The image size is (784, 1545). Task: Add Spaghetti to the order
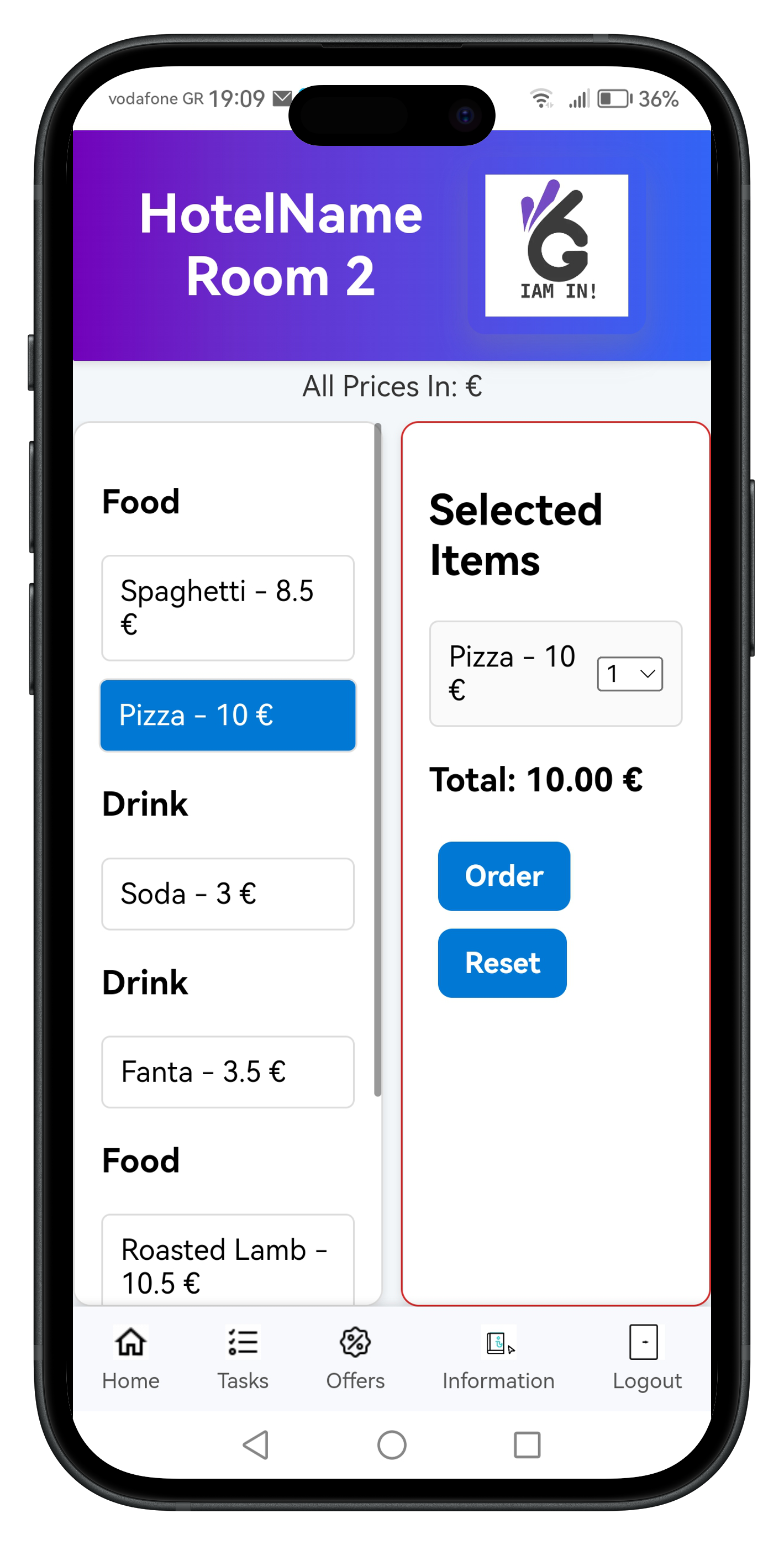click(227, 608)
